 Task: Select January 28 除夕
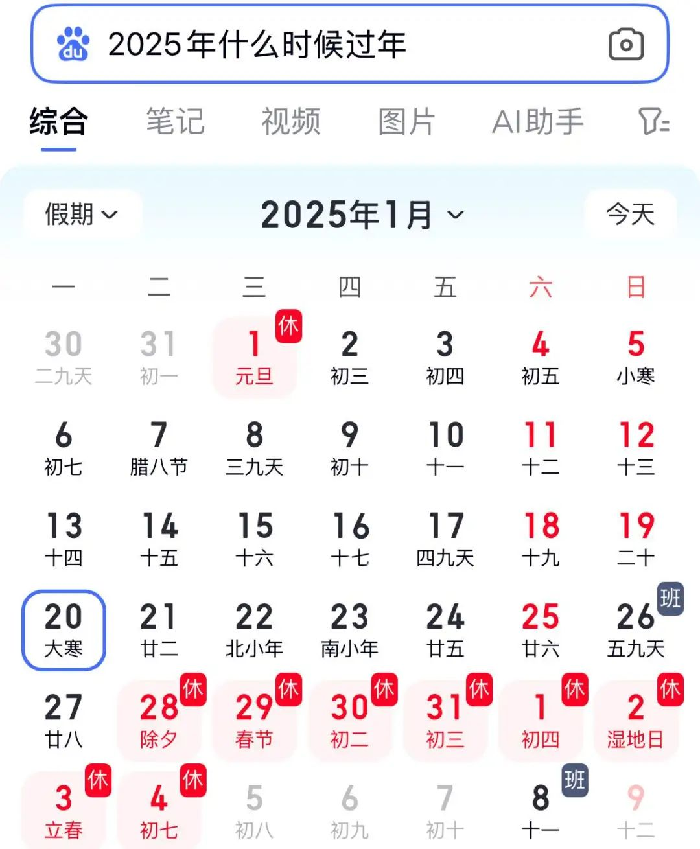click(159, 721)
